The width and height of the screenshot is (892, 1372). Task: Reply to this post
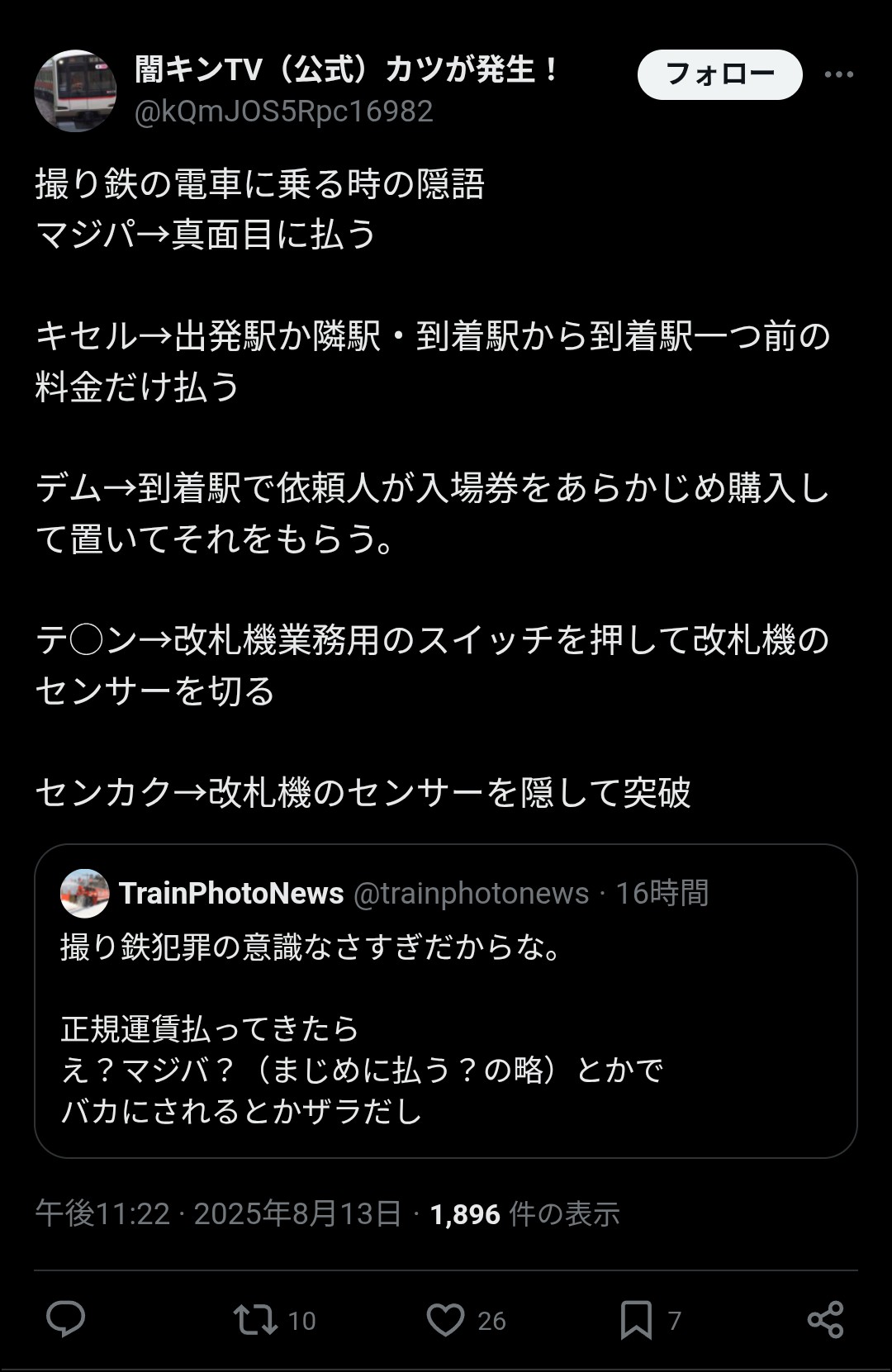tap(65, 1319)
